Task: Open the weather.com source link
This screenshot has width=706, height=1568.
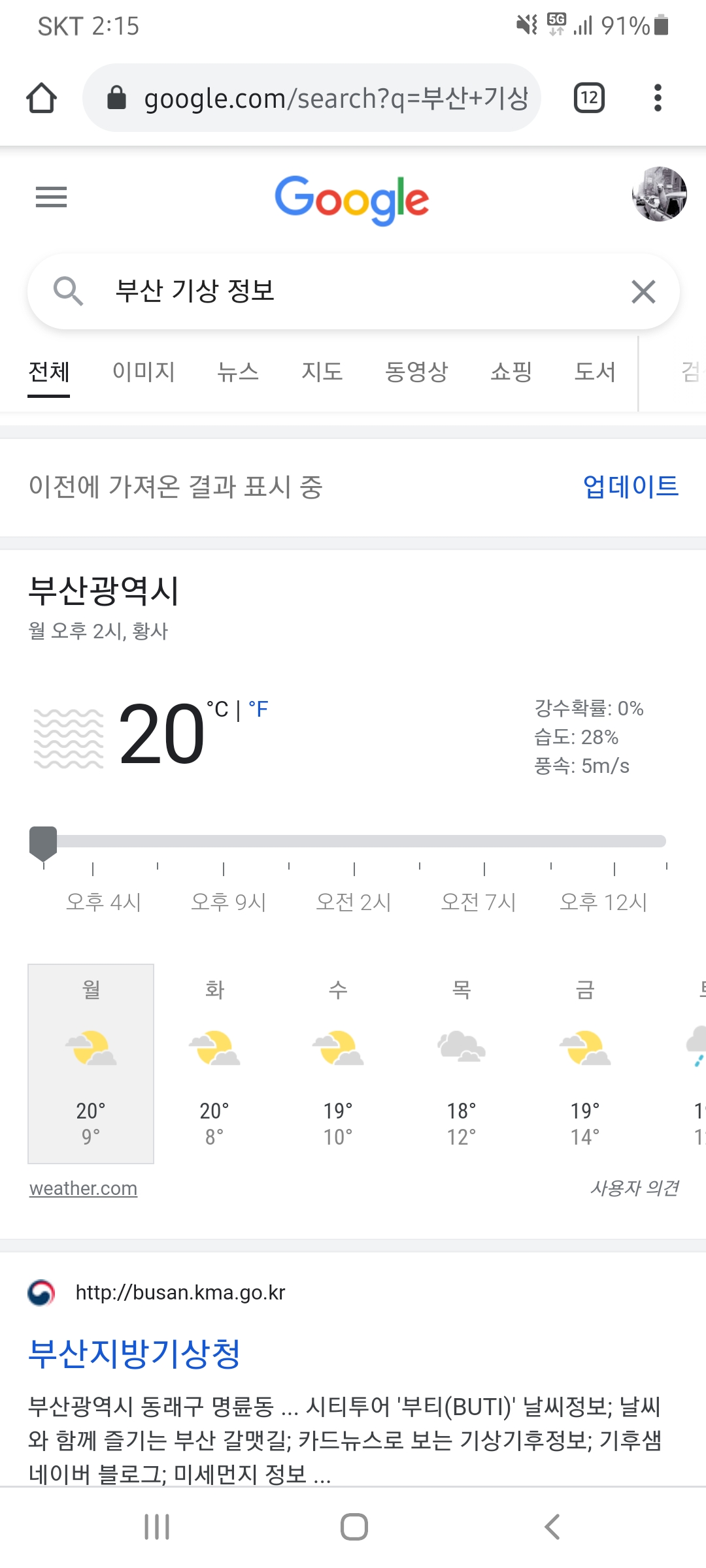Action: (x=83, y=1188)
